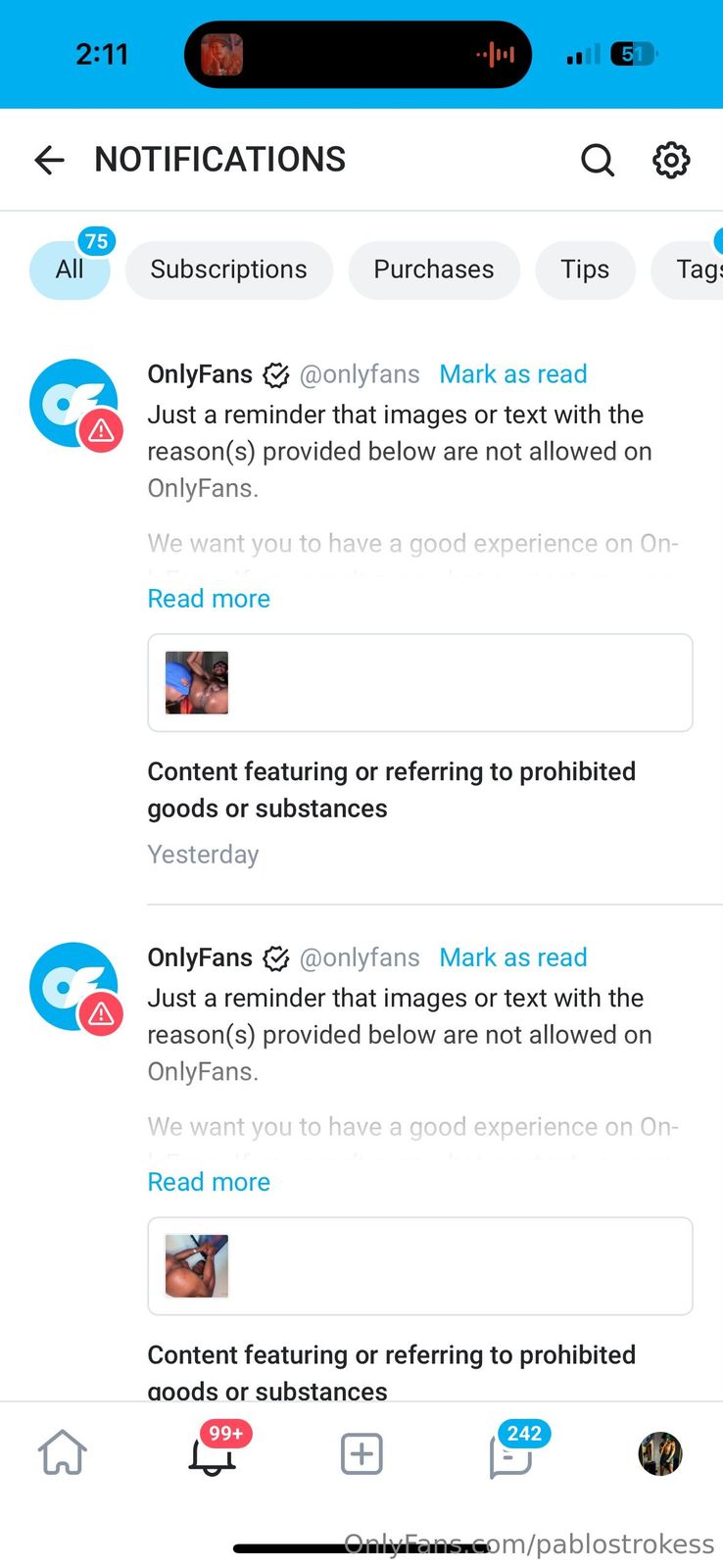
Task: Open the notifications bell tab
Action: click(213, 1454)
